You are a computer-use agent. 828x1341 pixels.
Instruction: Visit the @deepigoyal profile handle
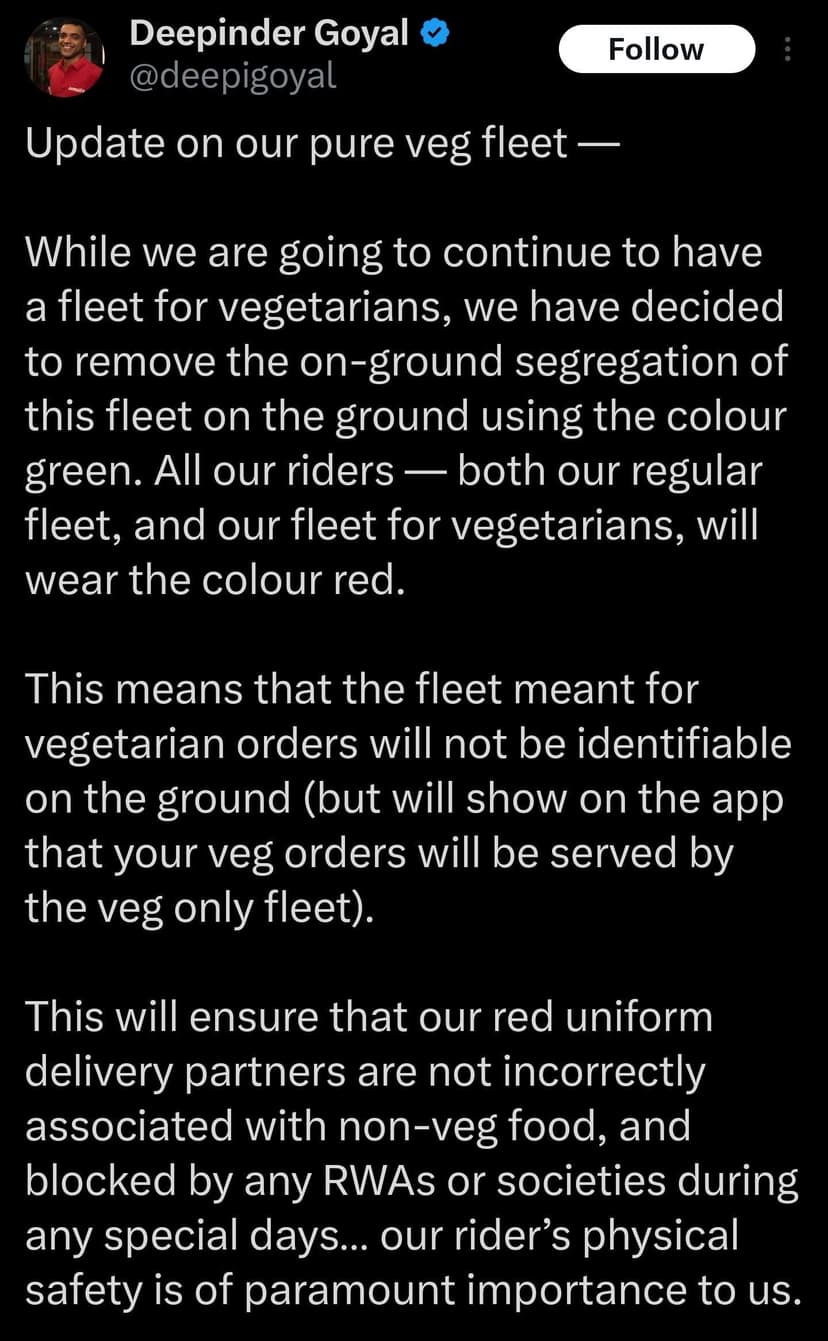point(233,75)
